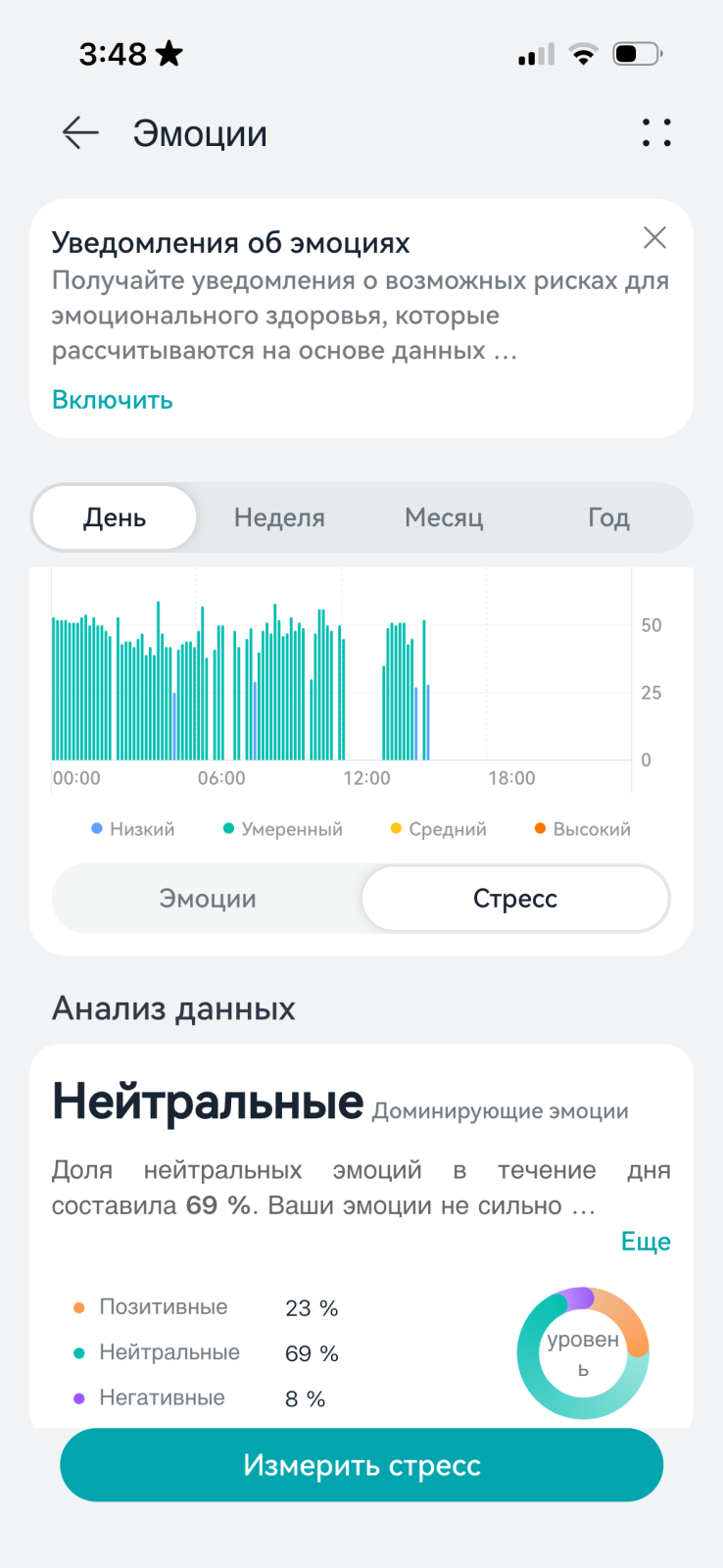This screenshot has width=723, height=1568.
Task: Switch to the Месяц tab
Action: pyautogui.click(x=444, y=517)
